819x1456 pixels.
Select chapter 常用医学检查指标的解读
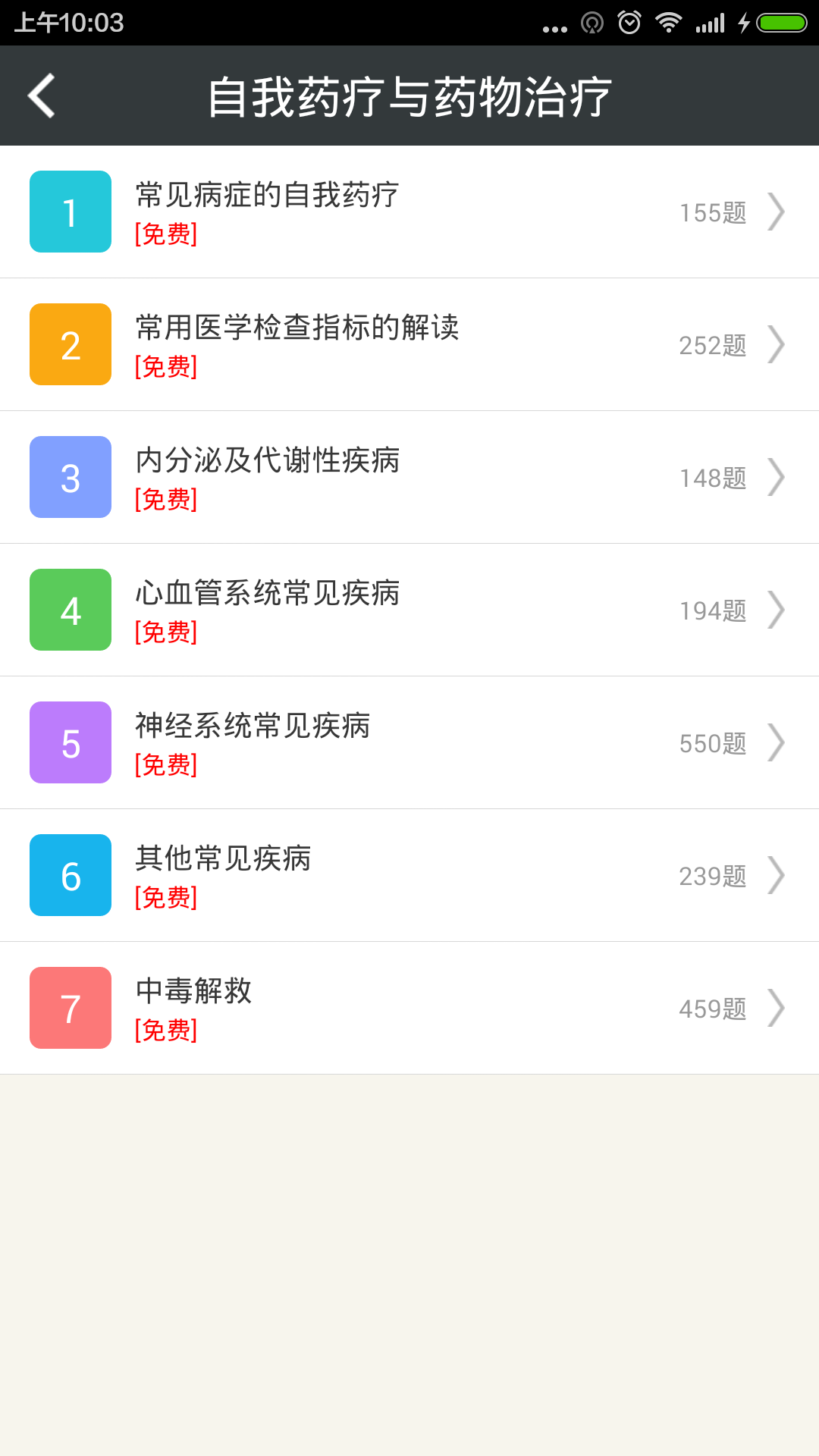tap(409, 345)
